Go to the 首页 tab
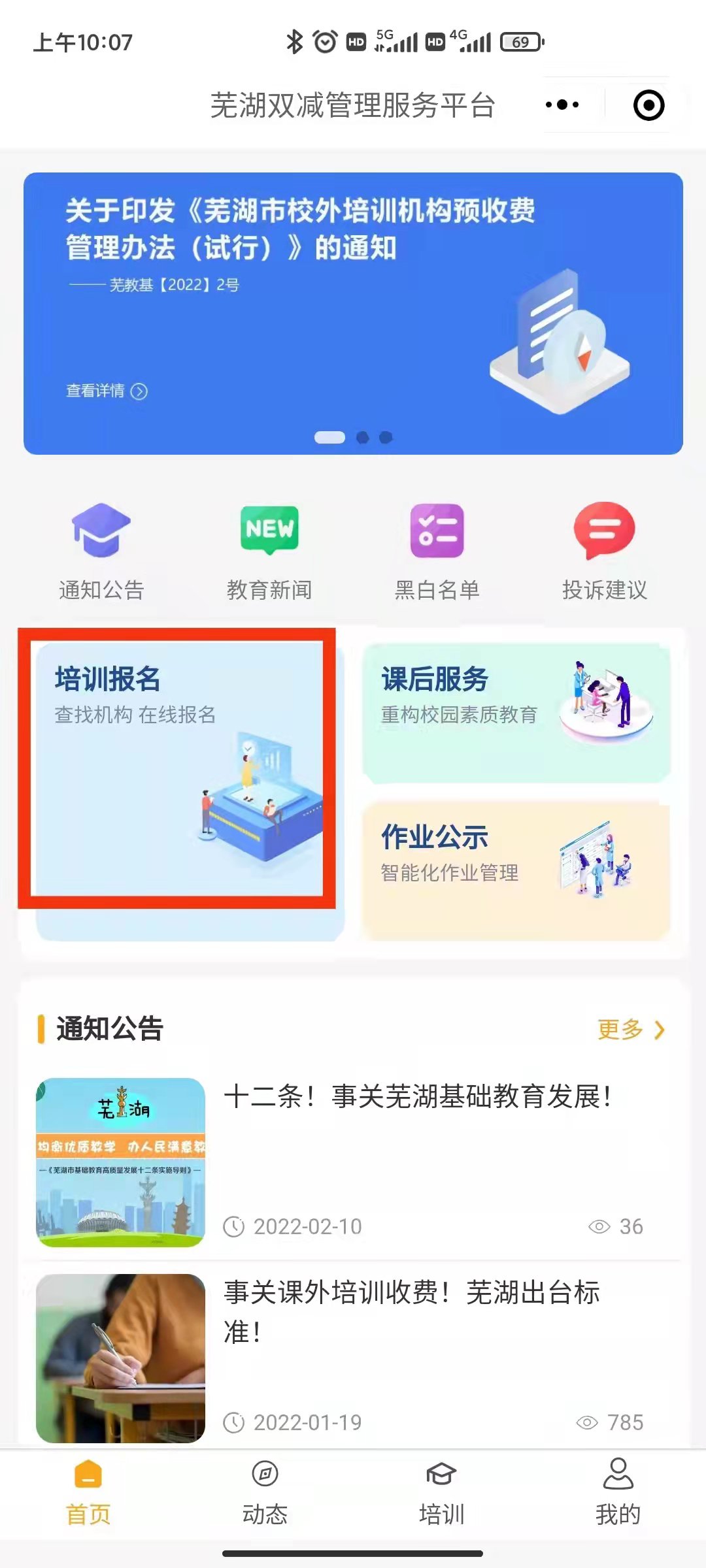This screenshot has width=706, height=1568. pyautogui.click(x=88, y=1493)
